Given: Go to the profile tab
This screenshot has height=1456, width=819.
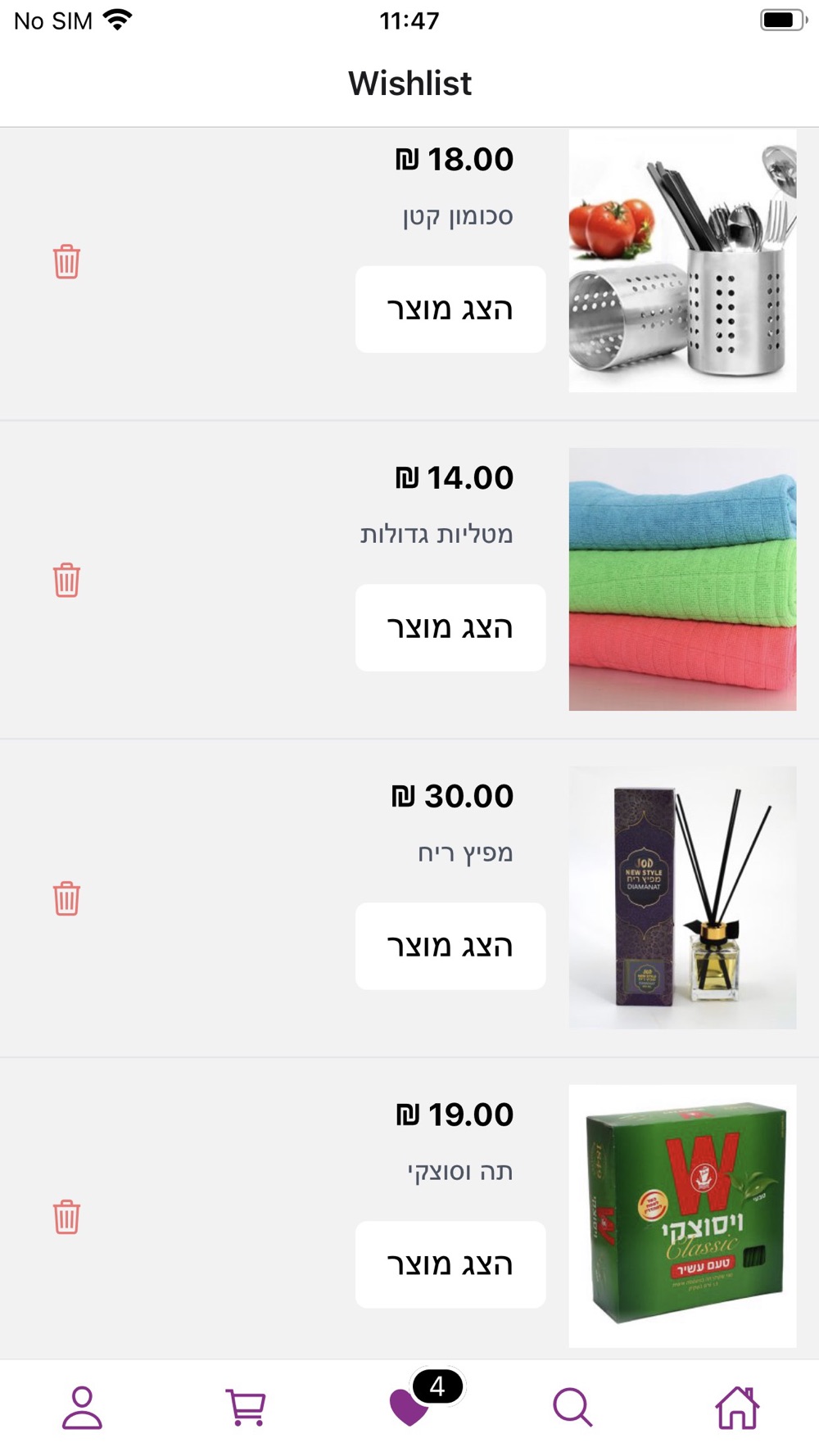Looking at the screenshot, I should click(x=82, y=1408).
